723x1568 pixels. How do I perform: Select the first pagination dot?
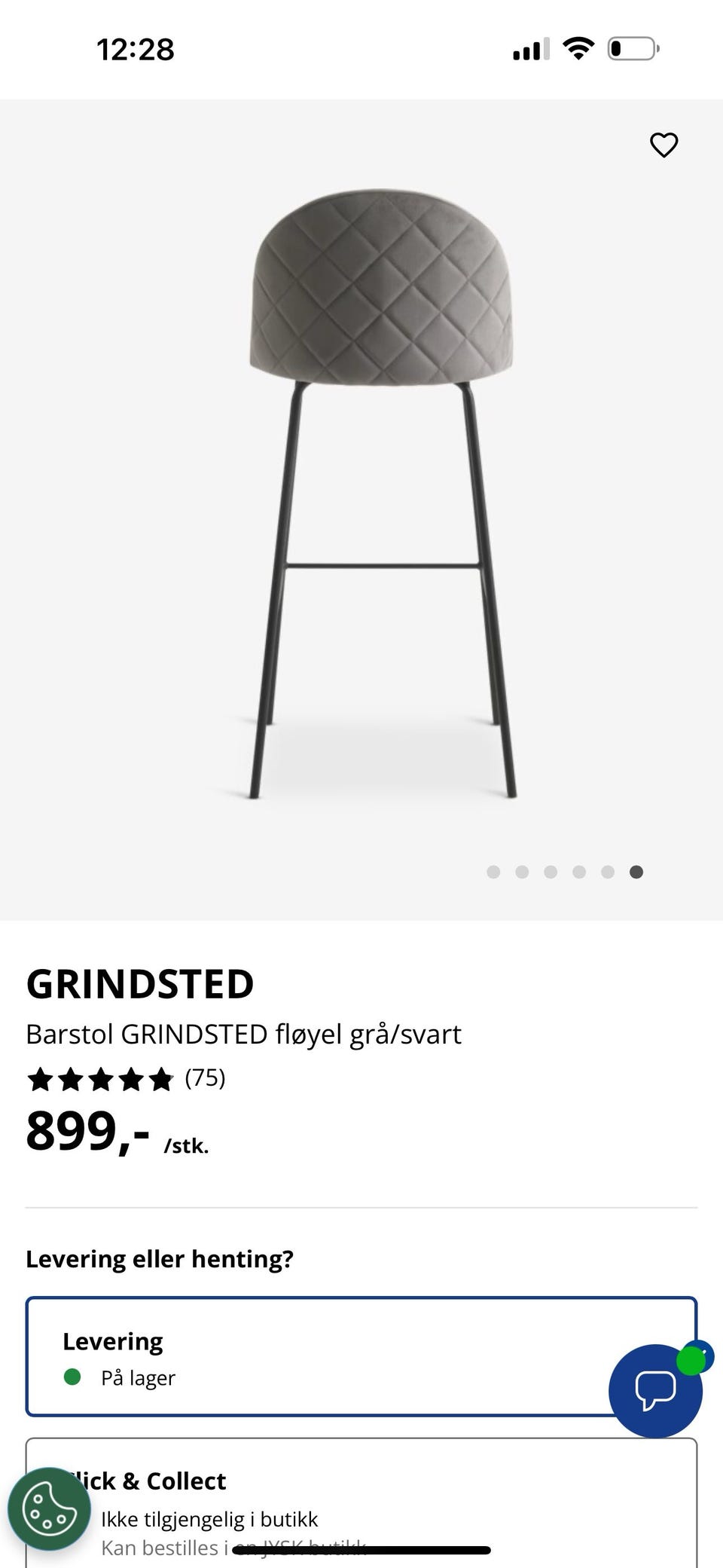coord(494,872)
